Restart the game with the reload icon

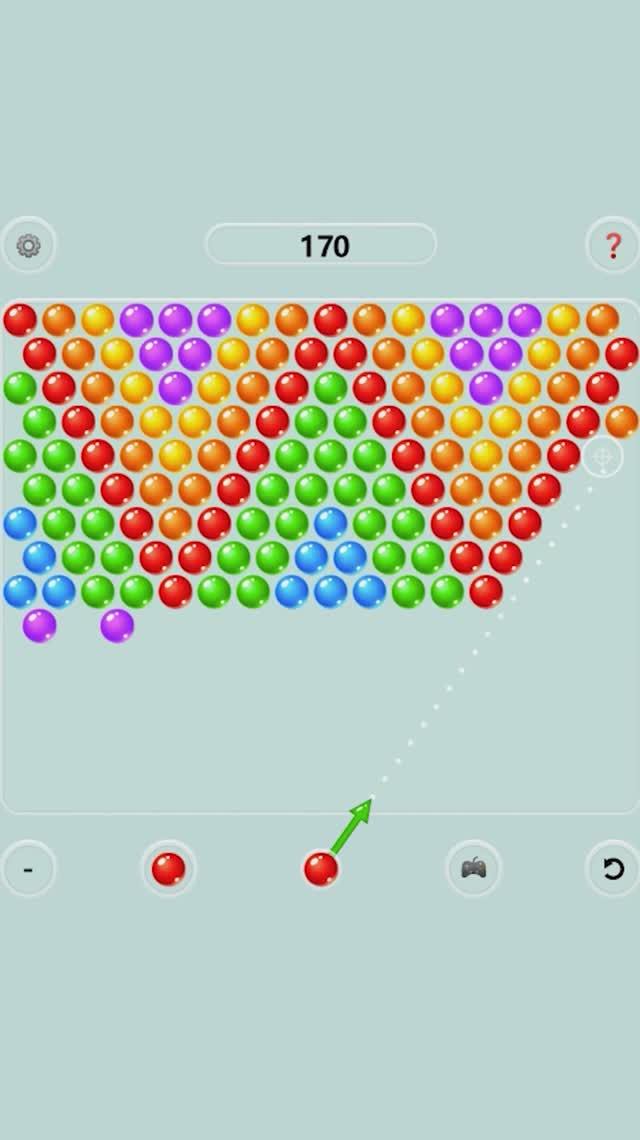click(x=612, y=869)
